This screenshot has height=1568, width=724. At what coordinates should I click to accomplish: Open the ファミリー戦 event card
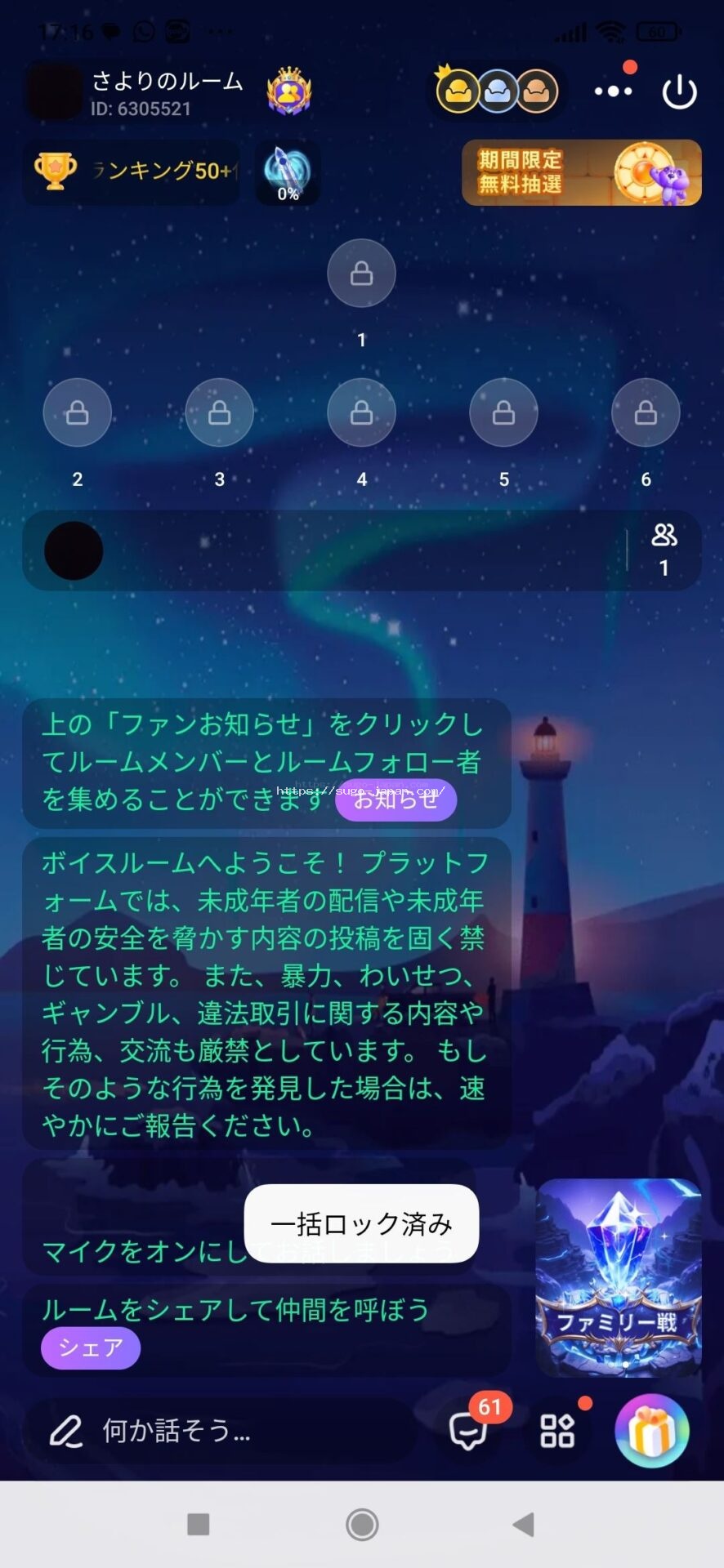[x=618, y=1276]
